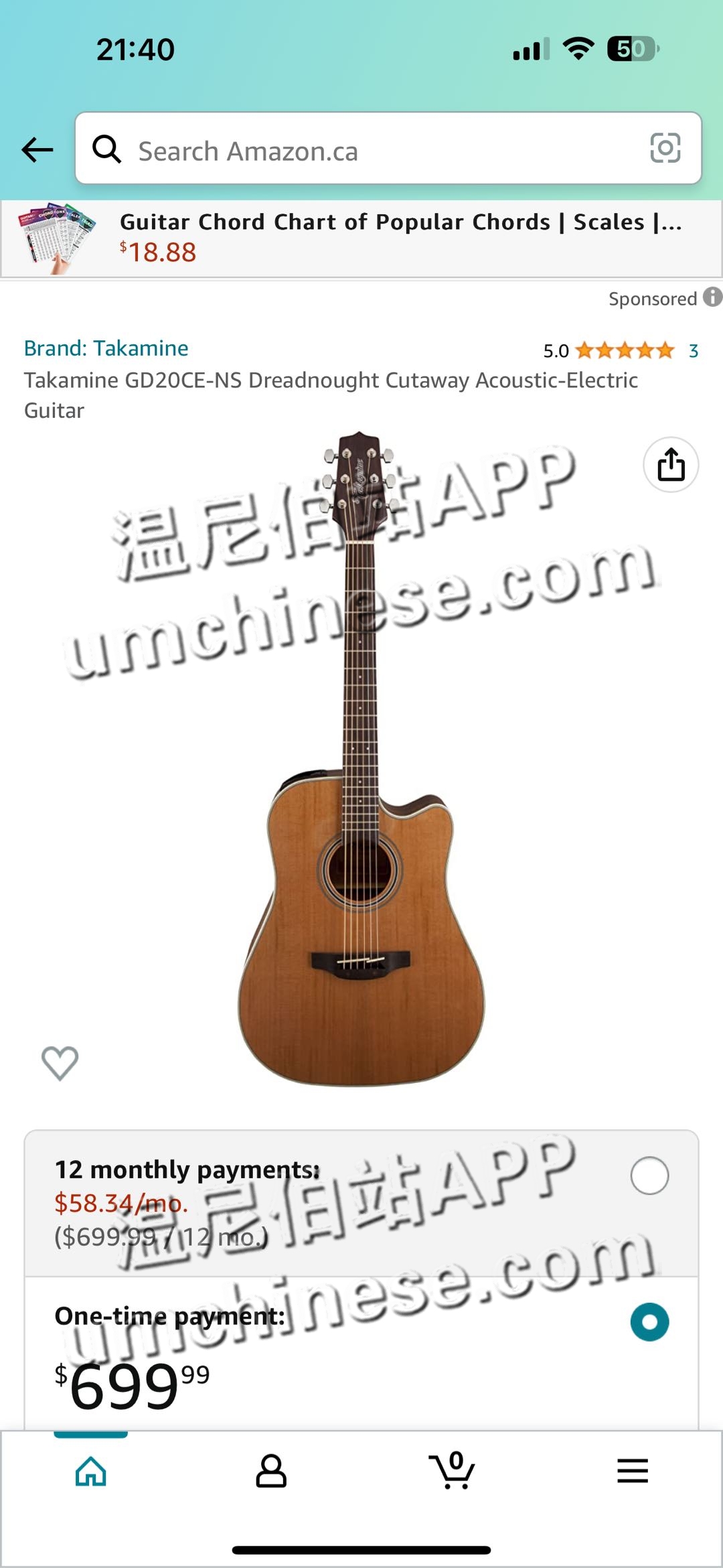Open the camera lens search icon
Screen dimensions: 723x1568
(665, 148)
